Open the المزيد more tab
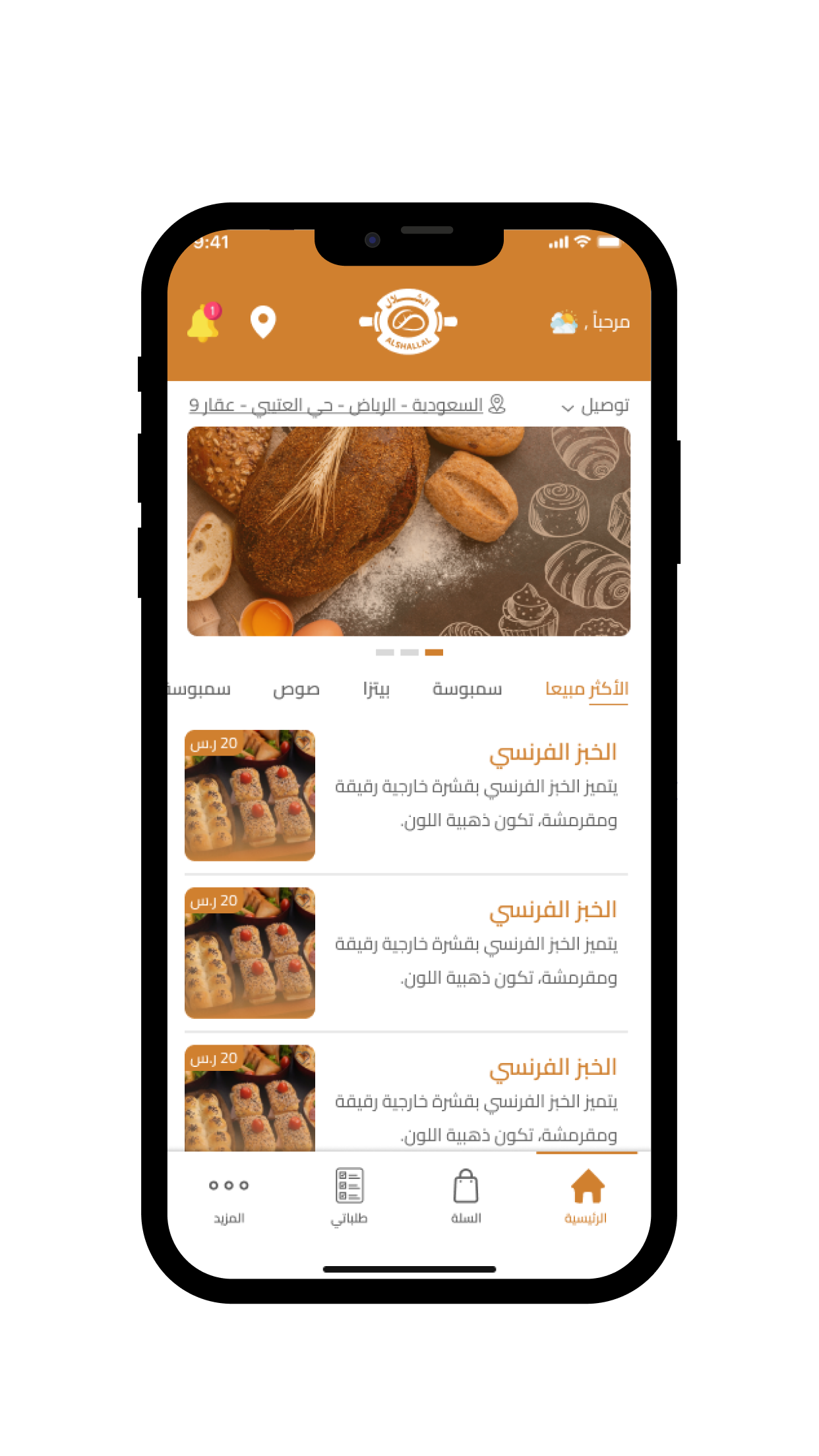Screen dimensions: 819x1456 point(229,1196)
